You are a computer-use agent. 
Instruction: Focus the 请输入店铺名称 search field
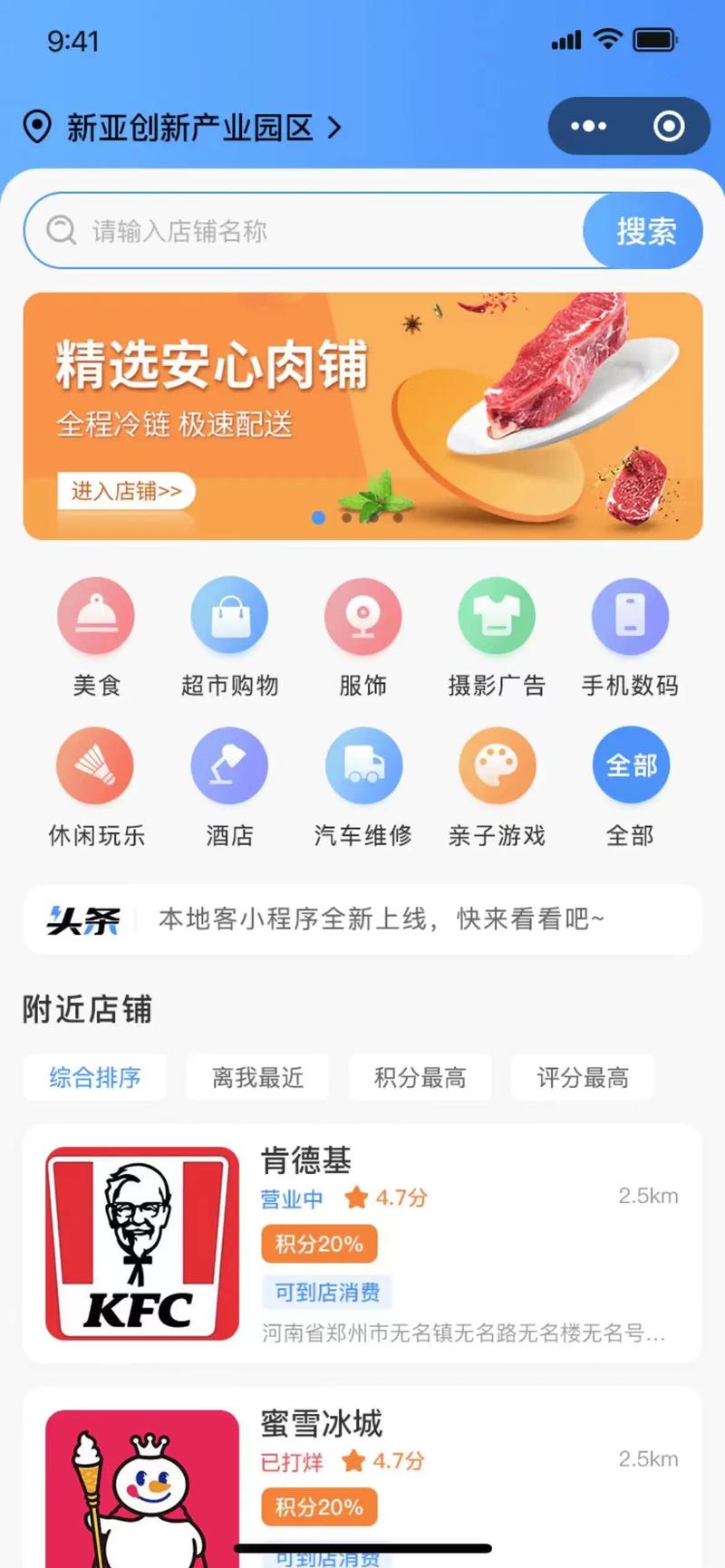point(308,231)
